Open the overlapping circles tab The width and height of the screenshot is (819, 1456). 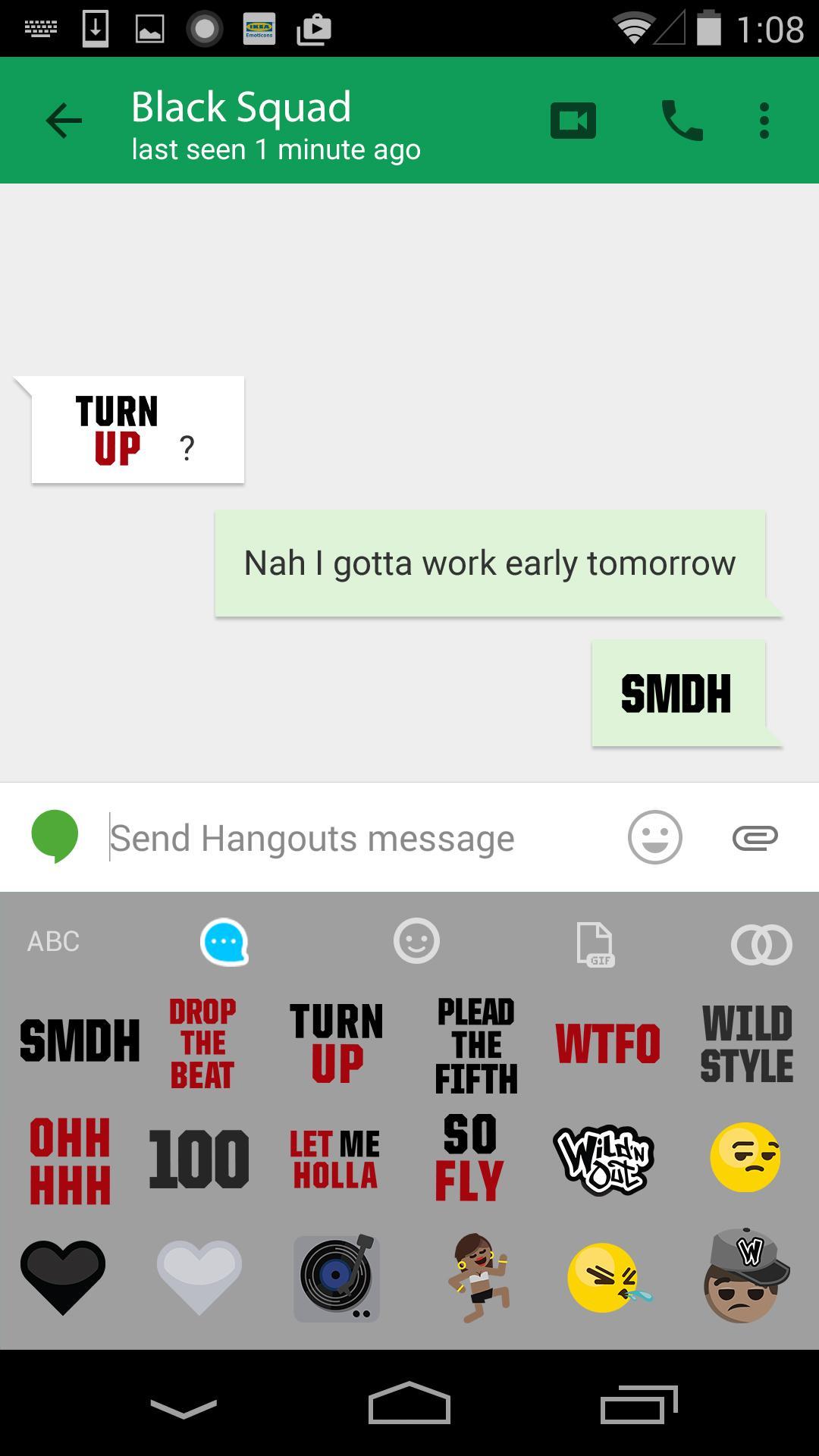761,944
